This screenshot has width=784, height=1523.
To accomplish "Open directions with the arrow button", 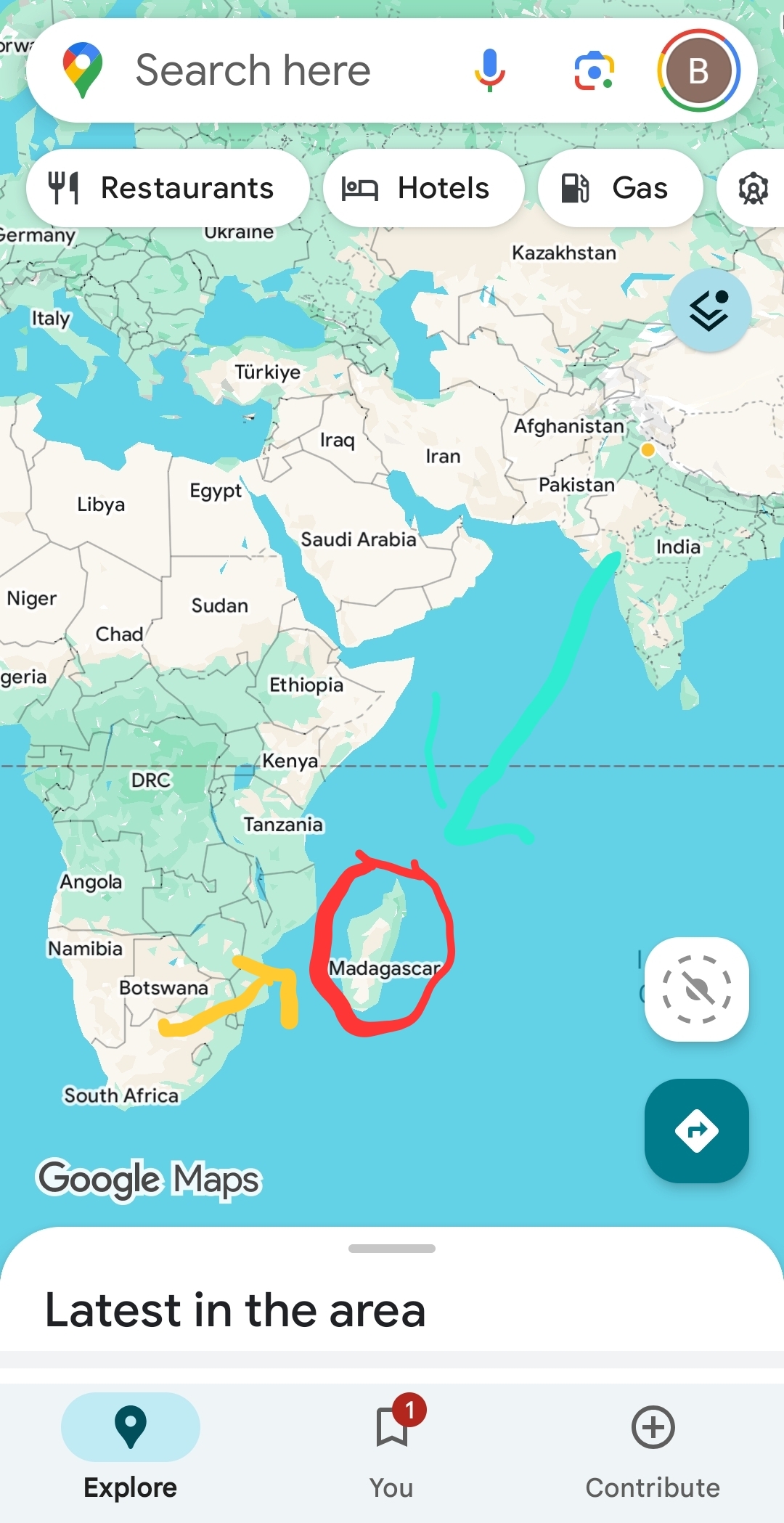I will pyautogui.click(x=697, y=1131).
